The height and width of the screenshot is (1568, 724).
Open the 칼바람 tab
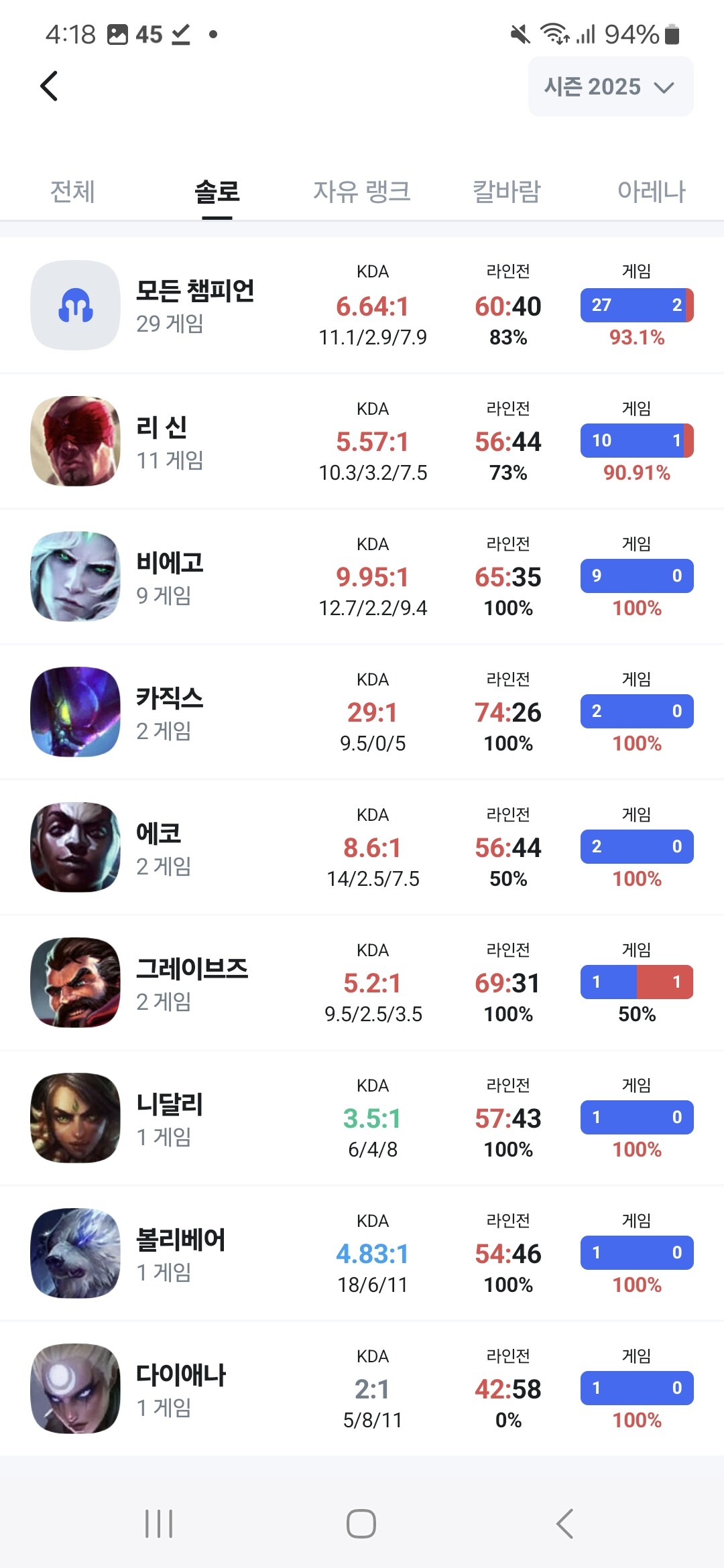pyautogui.click(x=507, y=192)
